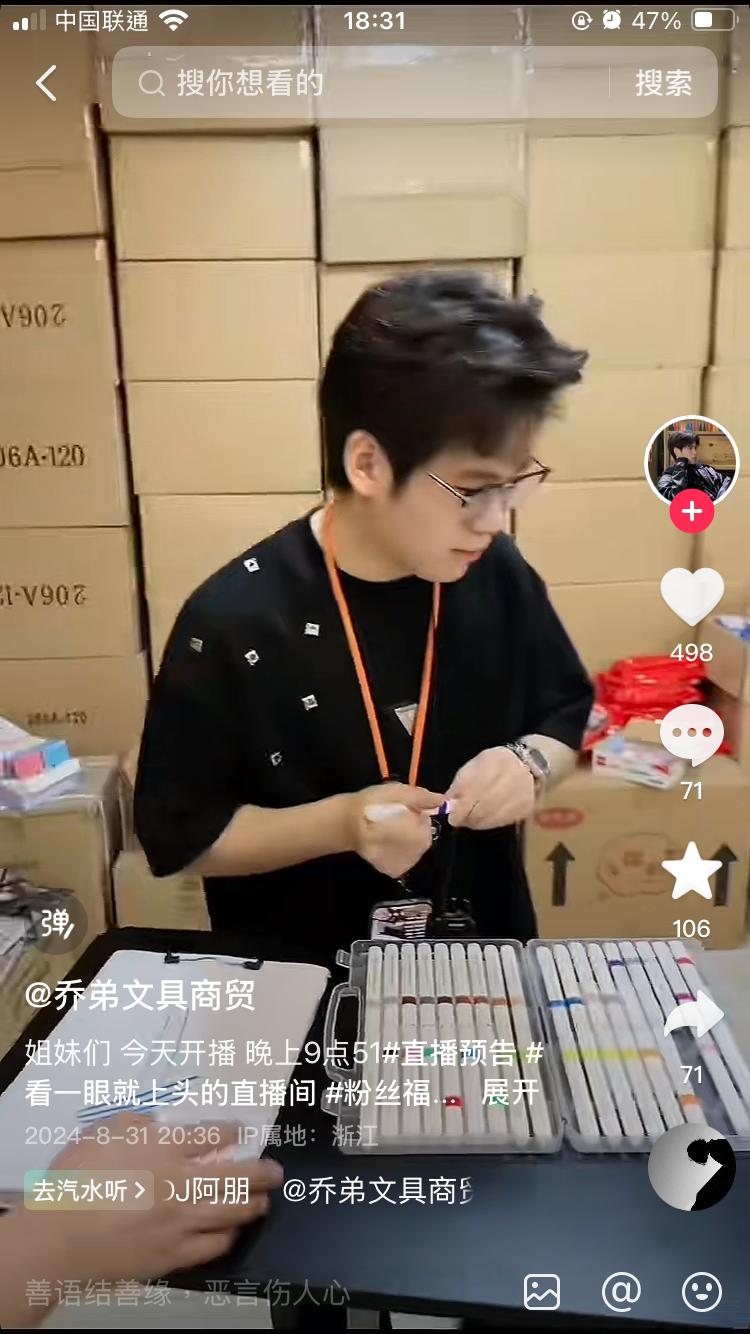Mention someone with the @ icon
750x1334 pixels.
coord(621,1293)
